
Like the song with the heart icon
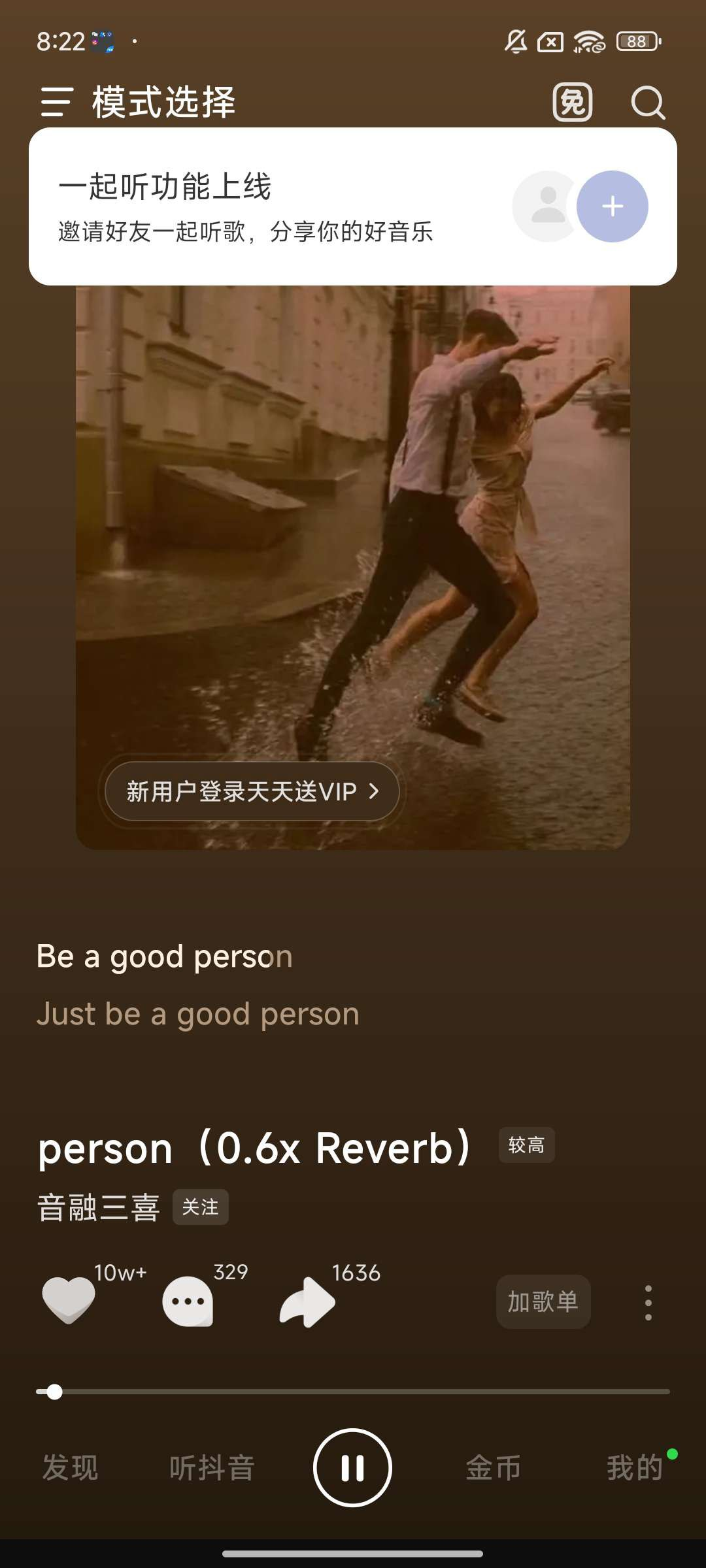(68, 1300)
